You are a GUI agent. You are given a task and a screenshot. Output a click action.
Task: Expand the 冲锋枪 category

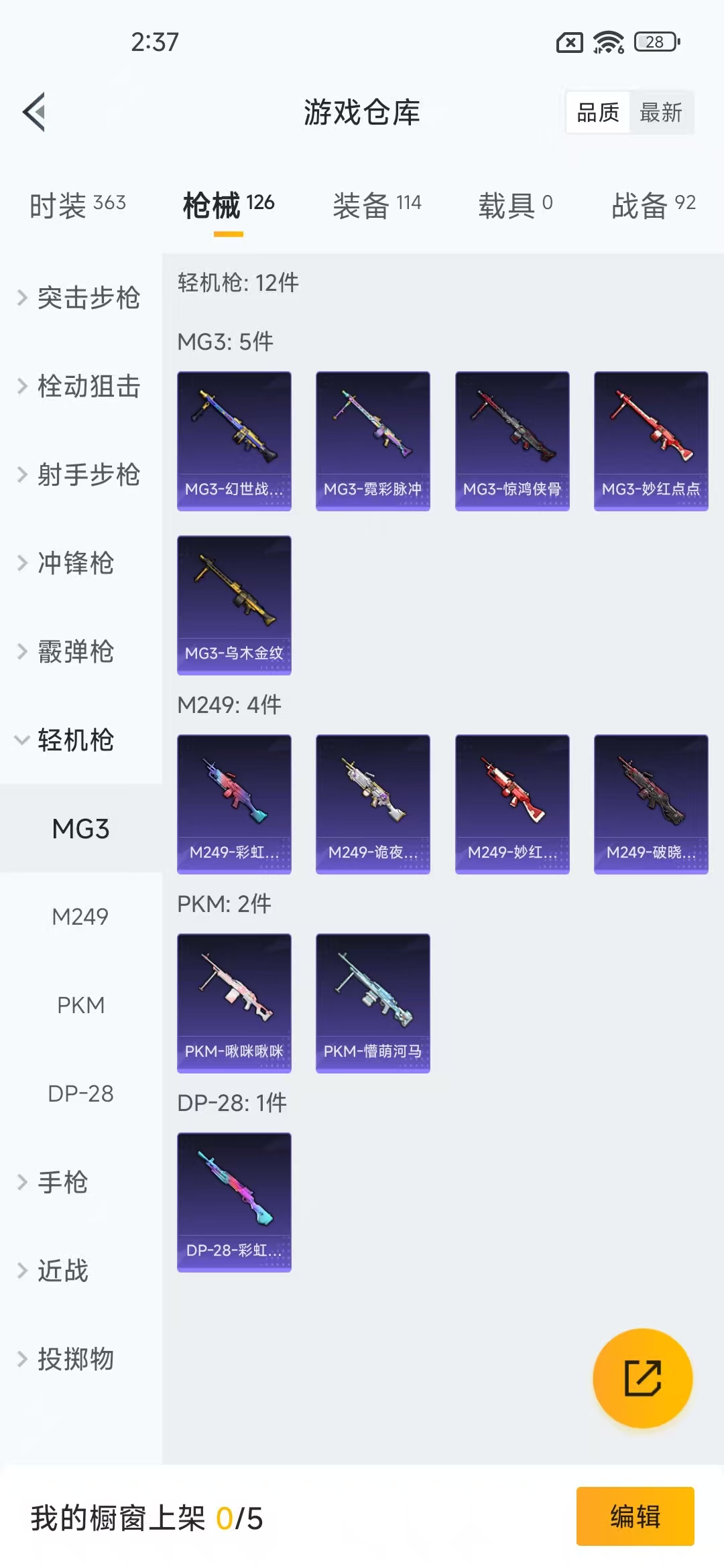click(74, 564)
